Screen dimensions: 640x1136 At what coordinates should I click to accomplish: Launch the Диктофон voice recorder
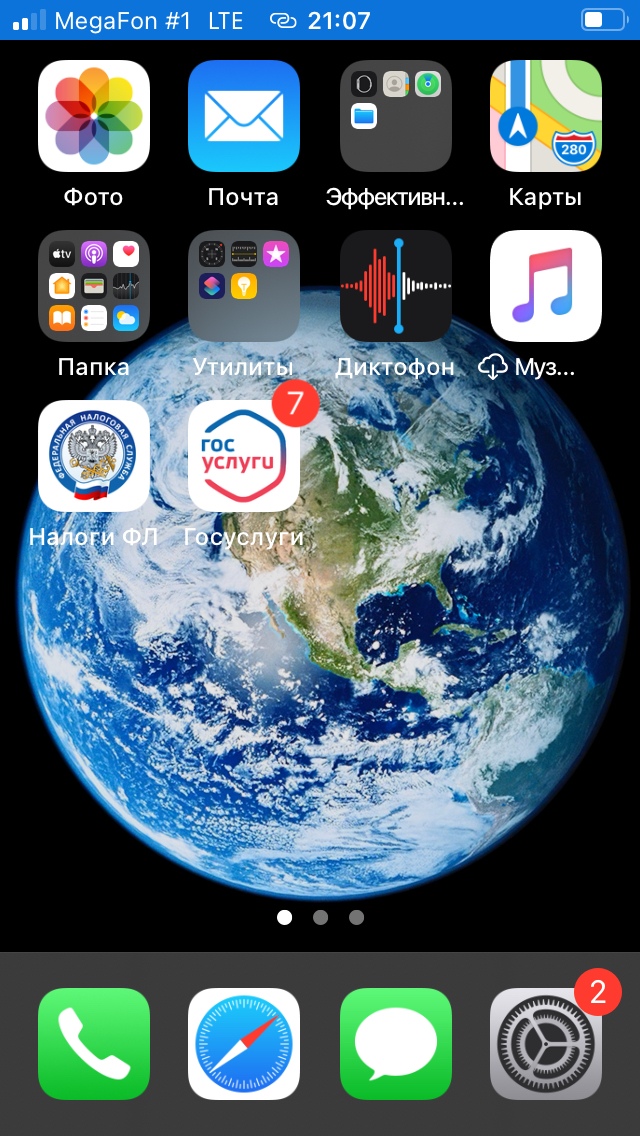[395, 286]
